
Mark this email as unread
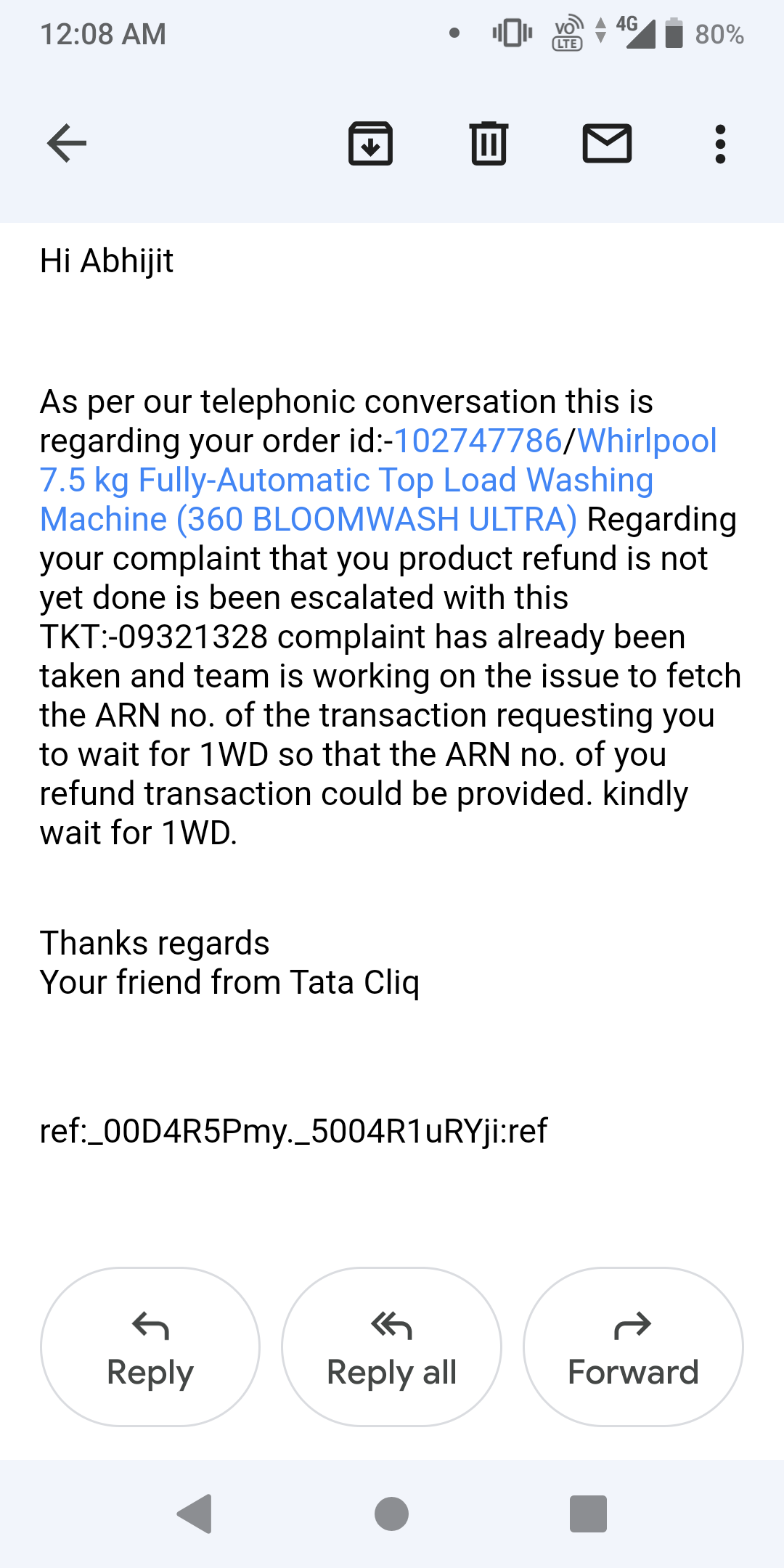(x=607, y=143)
